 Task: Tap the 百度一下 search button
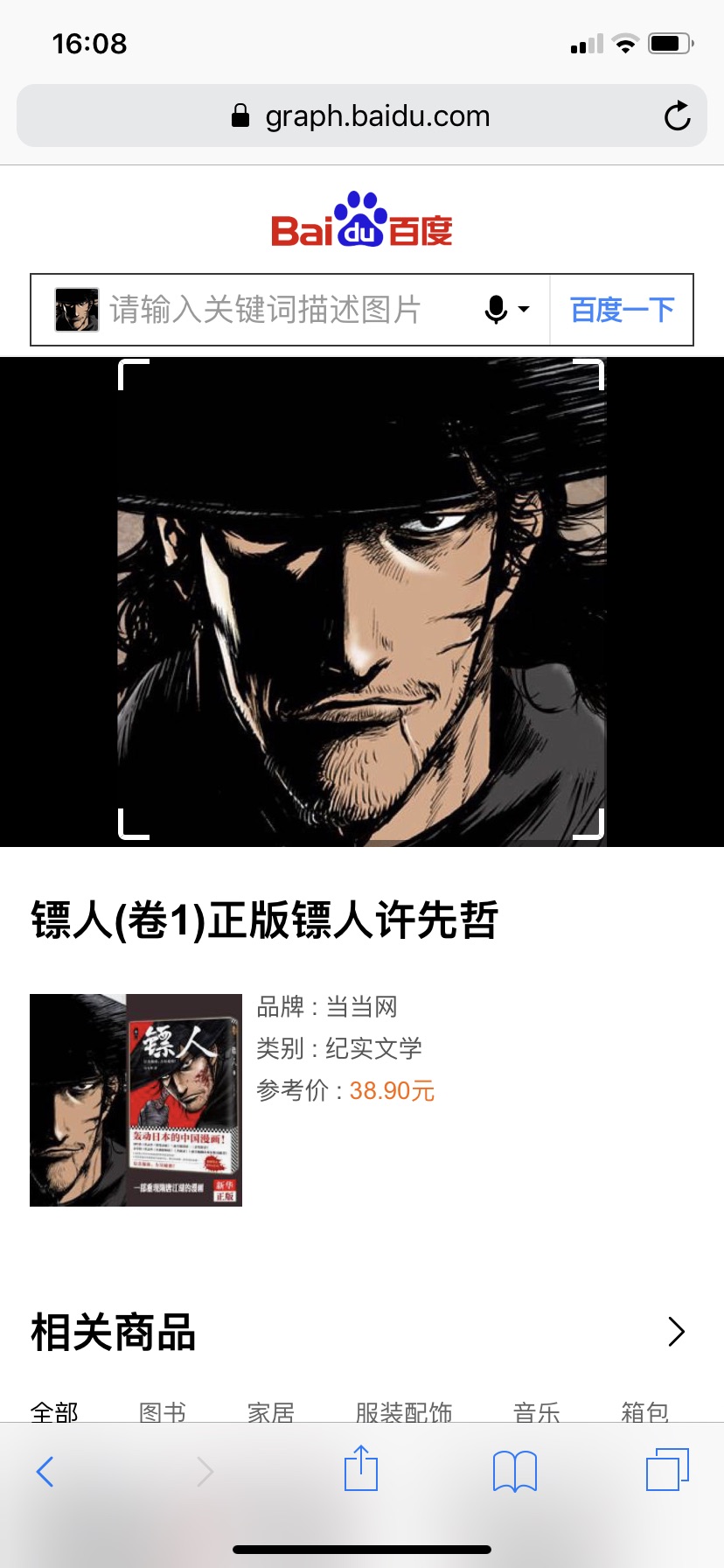(622, 310)
